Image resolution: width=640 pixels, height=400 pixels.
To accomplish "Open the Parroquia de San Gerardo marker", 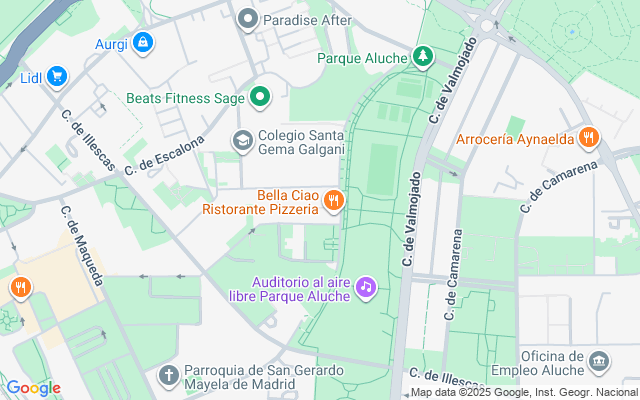I will point(169,378).
